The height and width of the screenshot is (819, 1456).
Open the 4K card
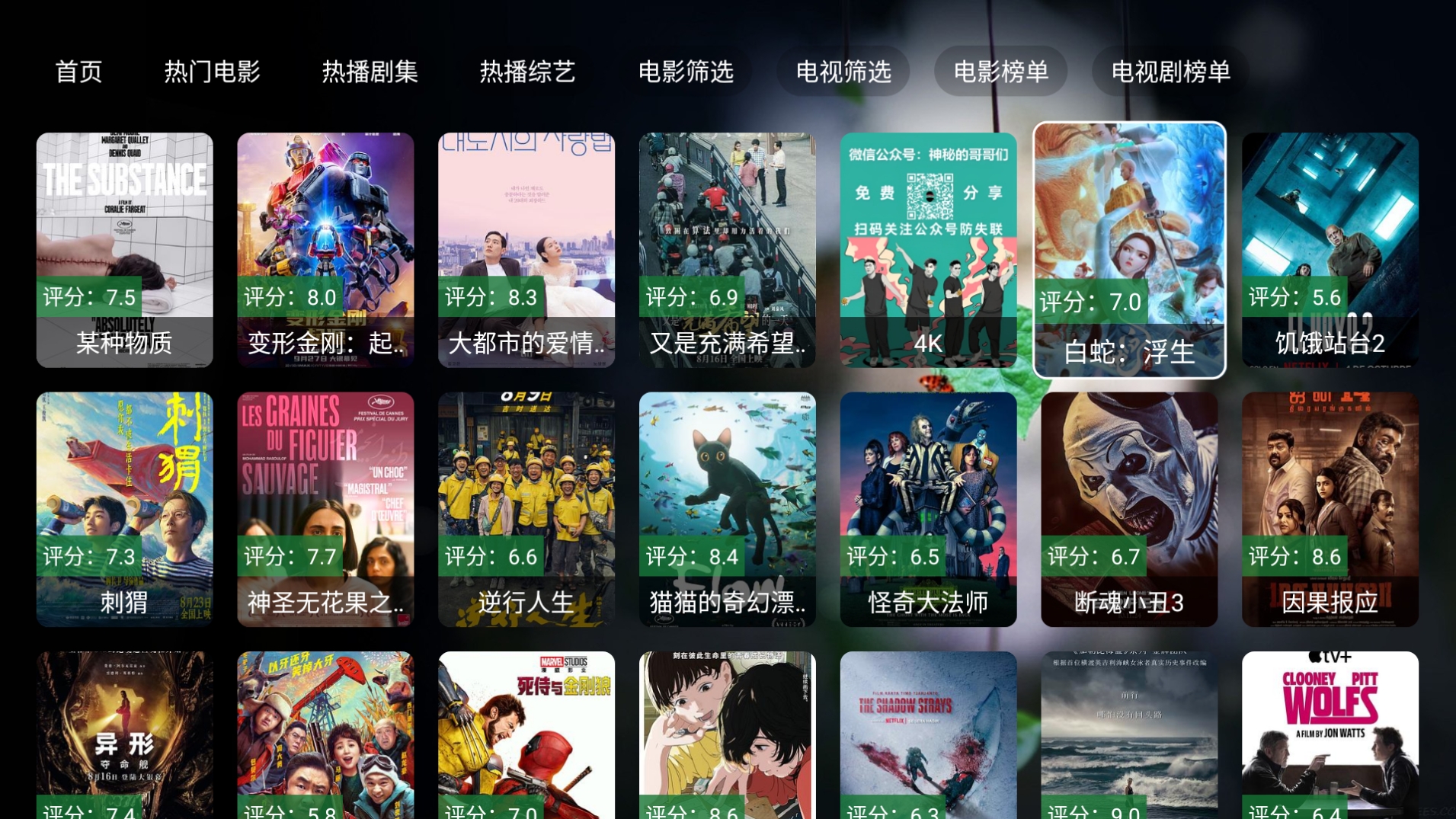click(928, 250)
